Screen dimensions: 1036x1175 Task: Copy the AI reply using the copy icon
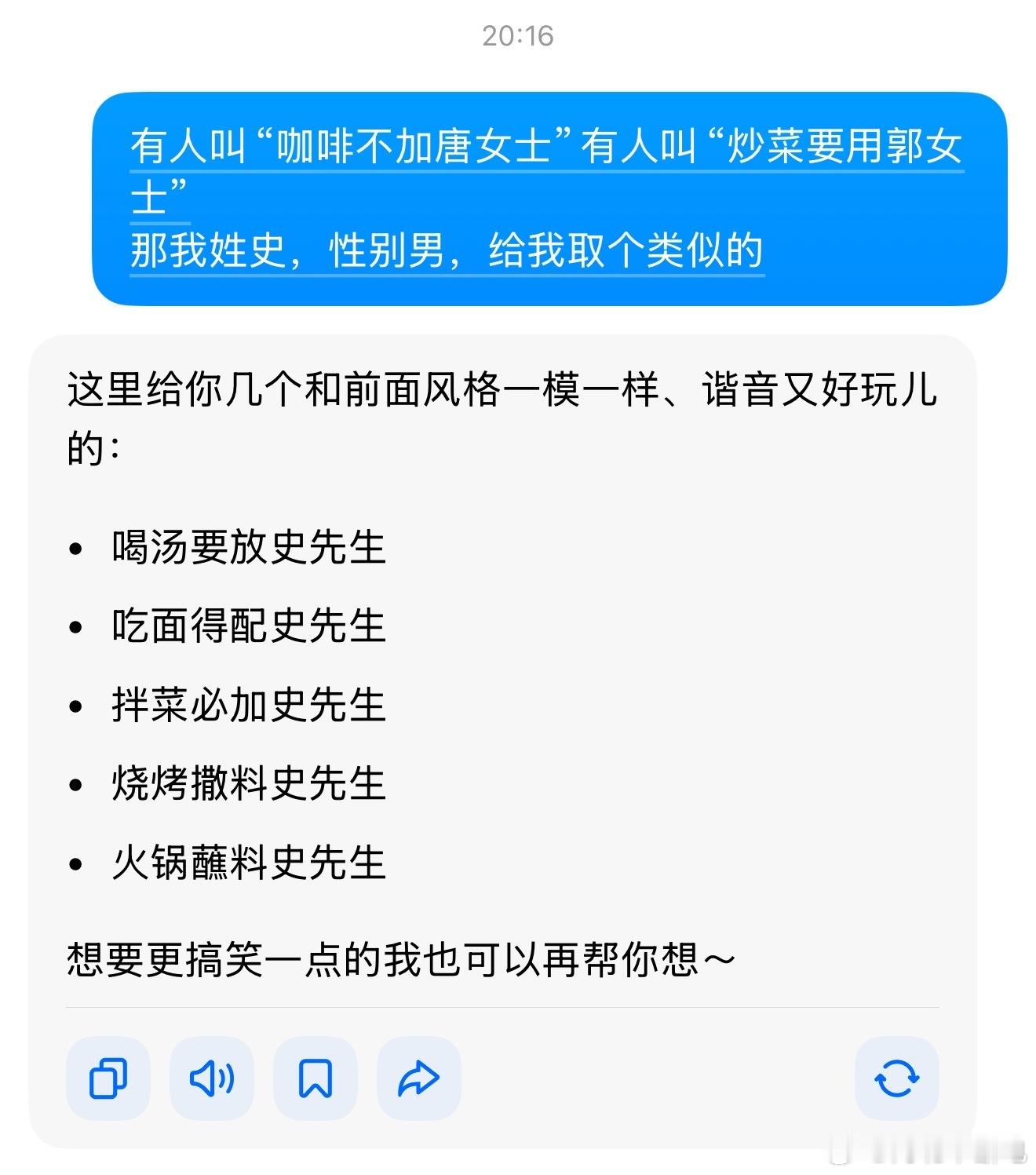tap(108, 1078)
